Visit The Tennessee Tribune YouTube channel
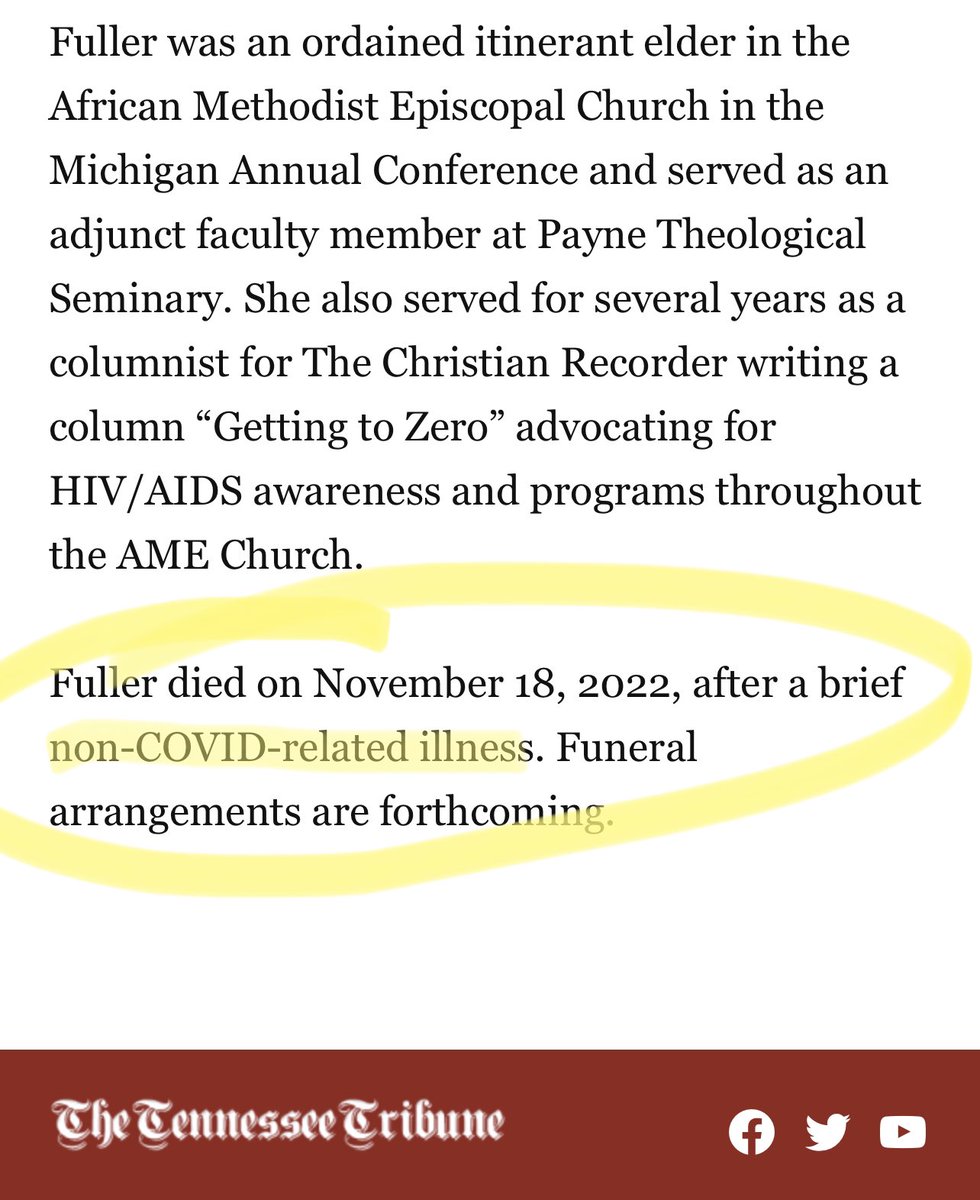Image resolution: width=980 pixels, height=1200 pixels. pos(902,1132)
